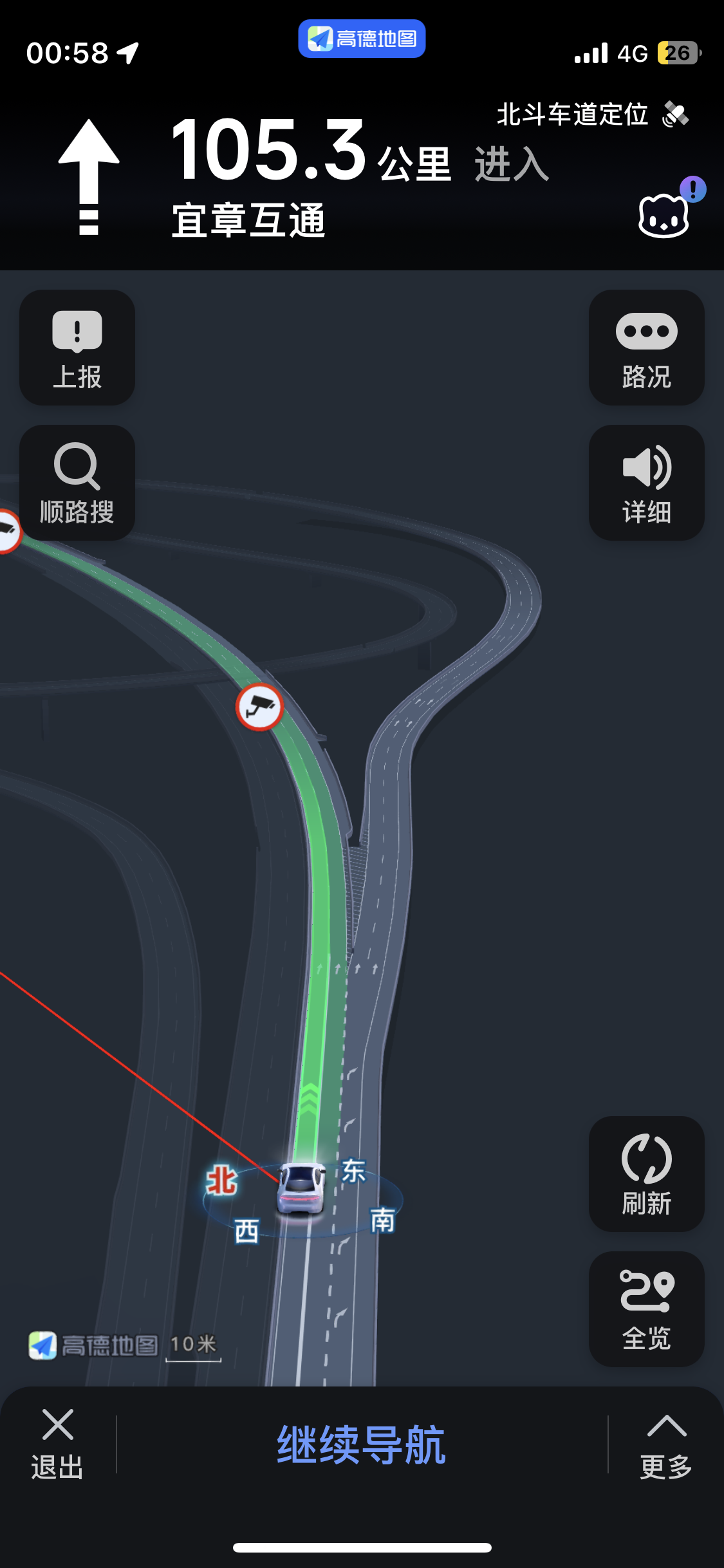Open 顺路搜 search along route
Image resolution: width=724 pixels, height=1568 pixels.
77,483
